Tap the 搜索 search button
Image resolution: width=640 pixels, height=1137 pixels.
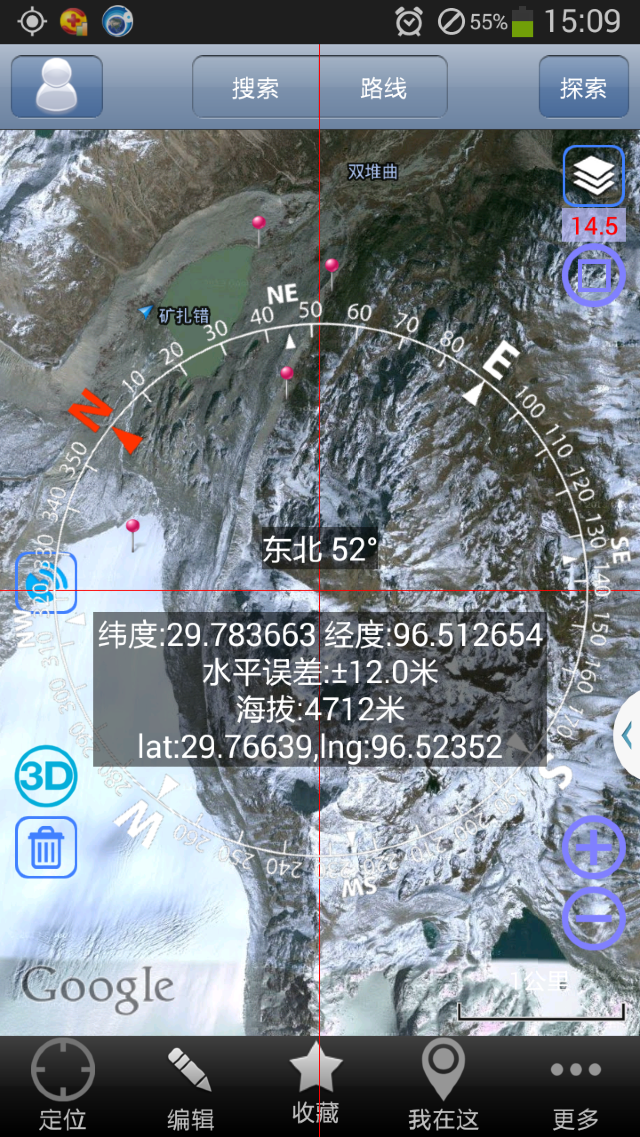tap(255, 87)
